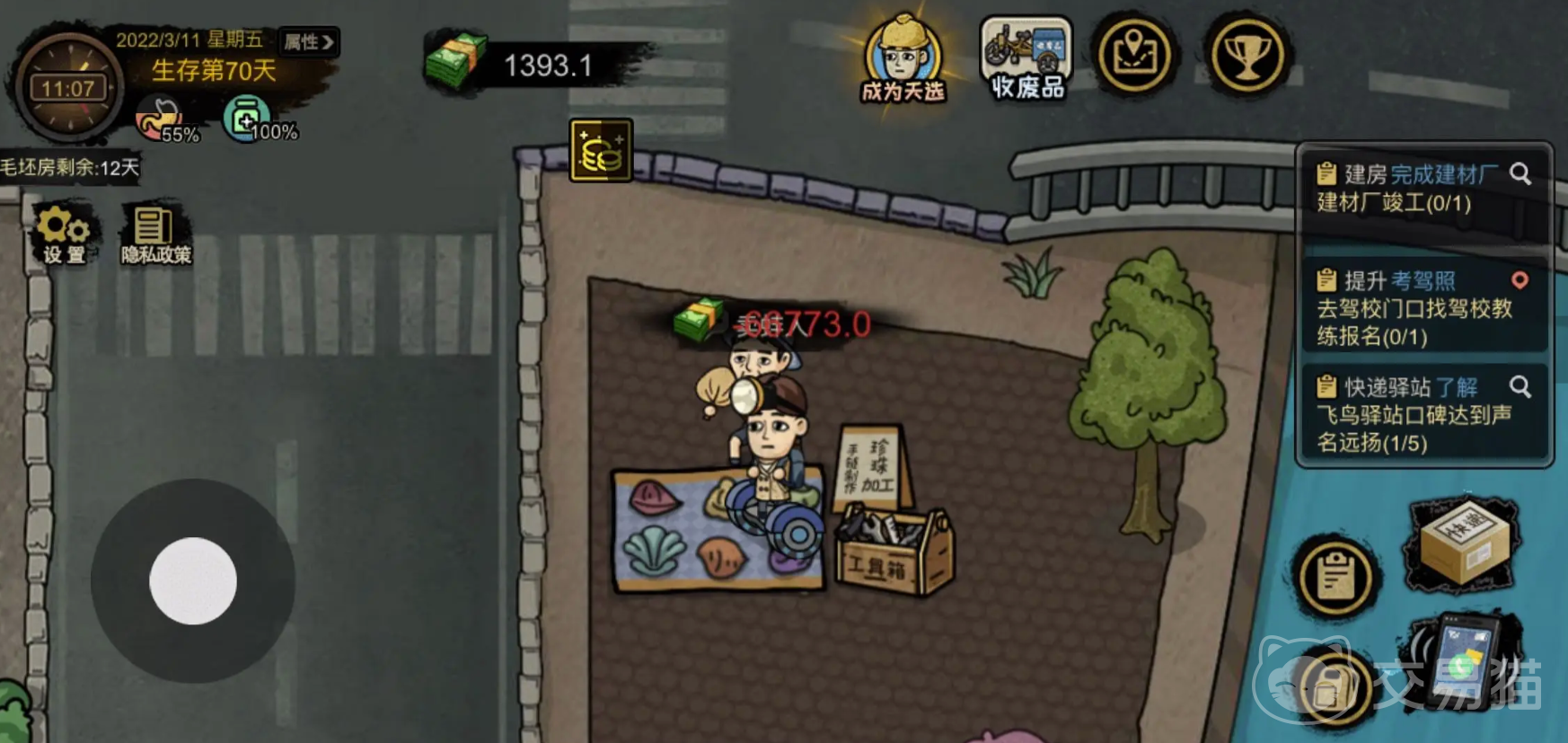
Task: Tap the gold coins bonus icon
Action: pos(601,150)
